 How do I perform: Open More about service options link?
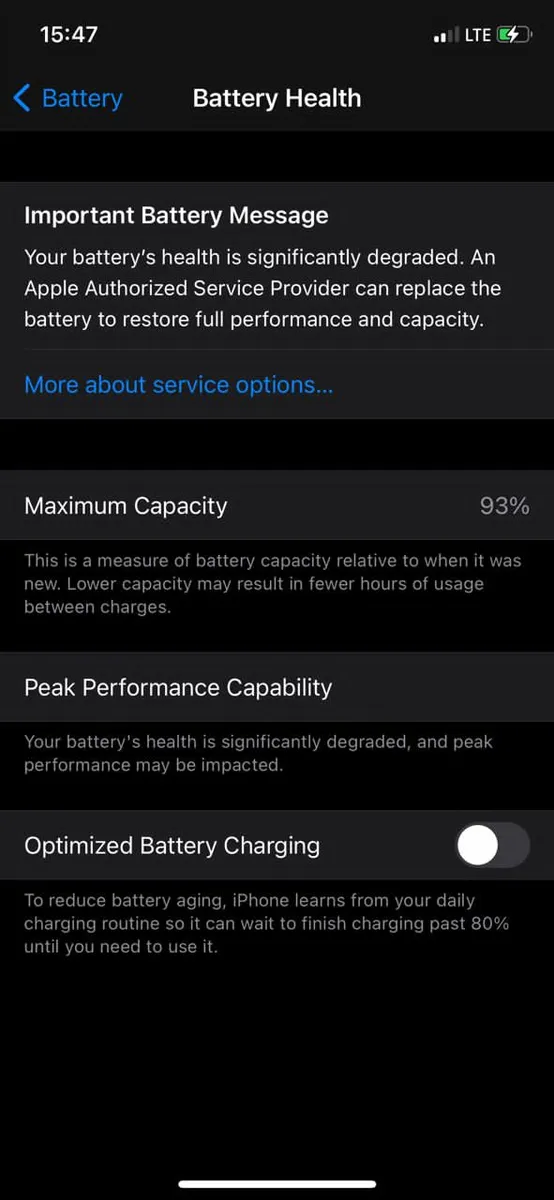pyautogui.click(x=179, y=385)
